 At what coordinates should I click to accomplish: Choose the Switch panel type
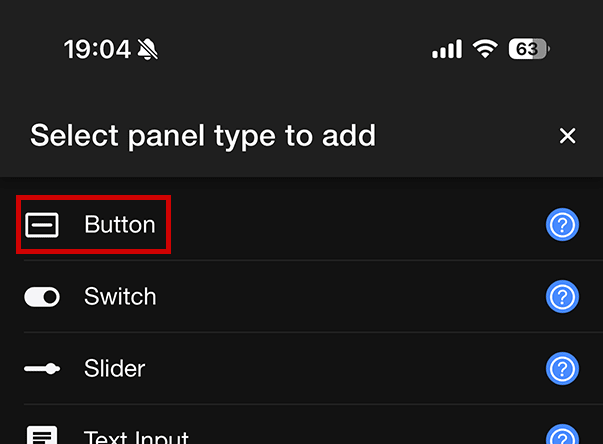[119, 297]
